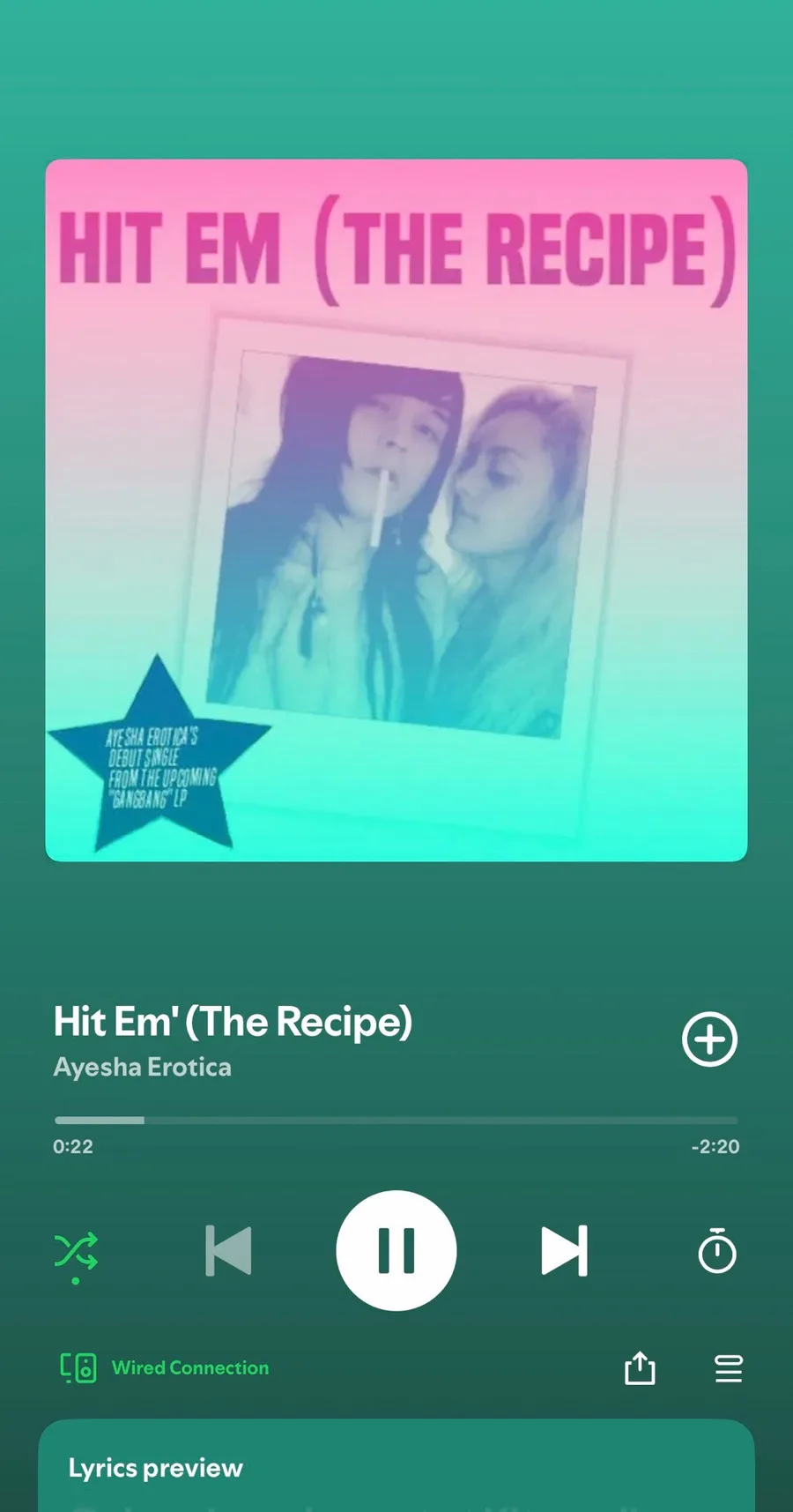Open artist Ayesha Erotica
793x1512 pixels.
pos(143,1067)
